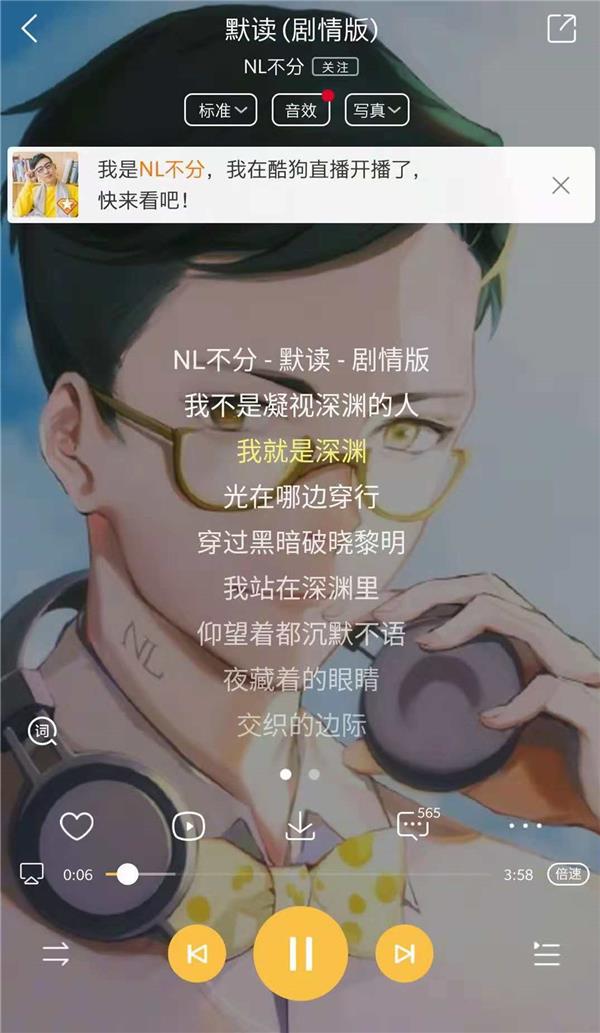The width and height of the screenshot is (600, 1033).
Task: Follow NL不分 with the 关注 button
Action: pyautogui.click(x=335, y=67)
